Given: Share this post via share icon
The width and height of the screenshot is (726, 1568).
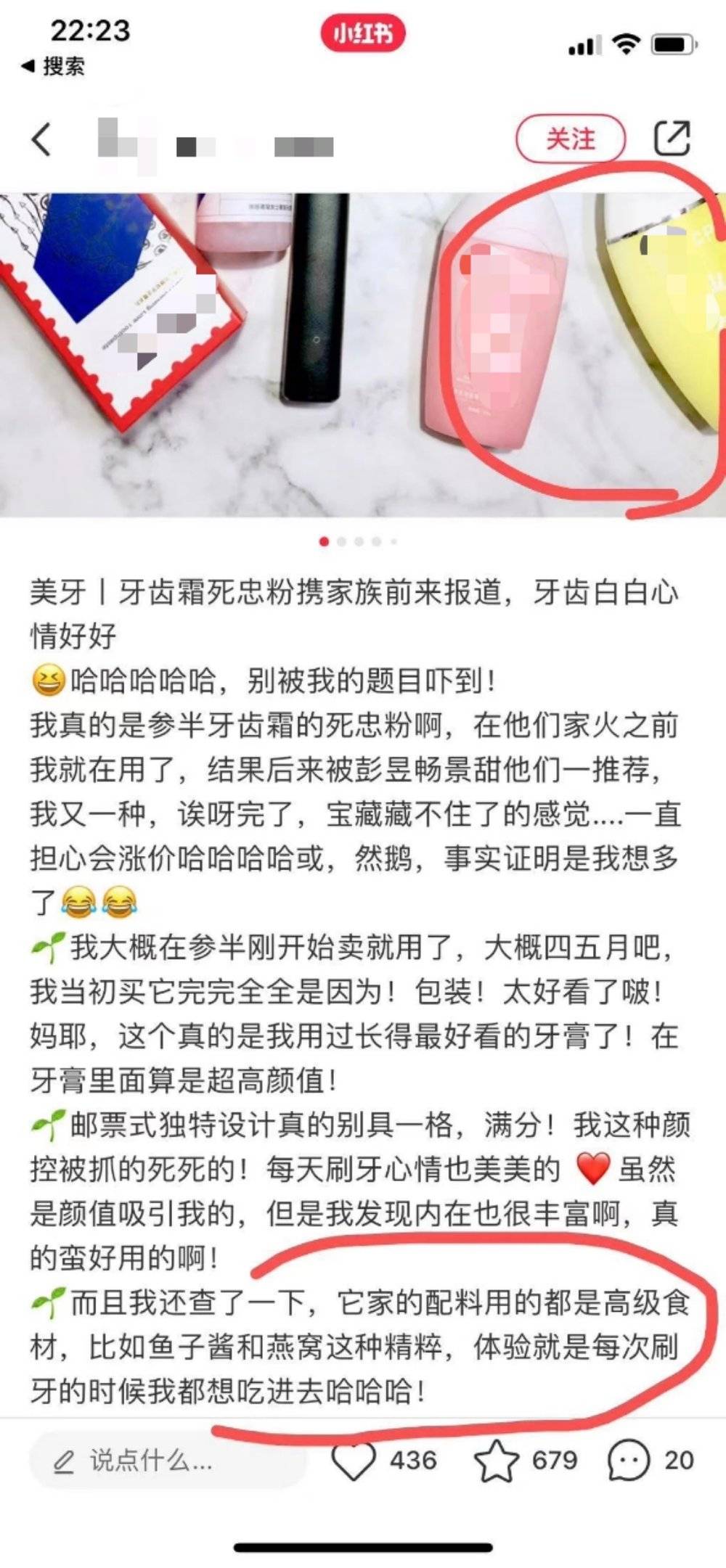Looking at the screenshot, I should 672,138.
